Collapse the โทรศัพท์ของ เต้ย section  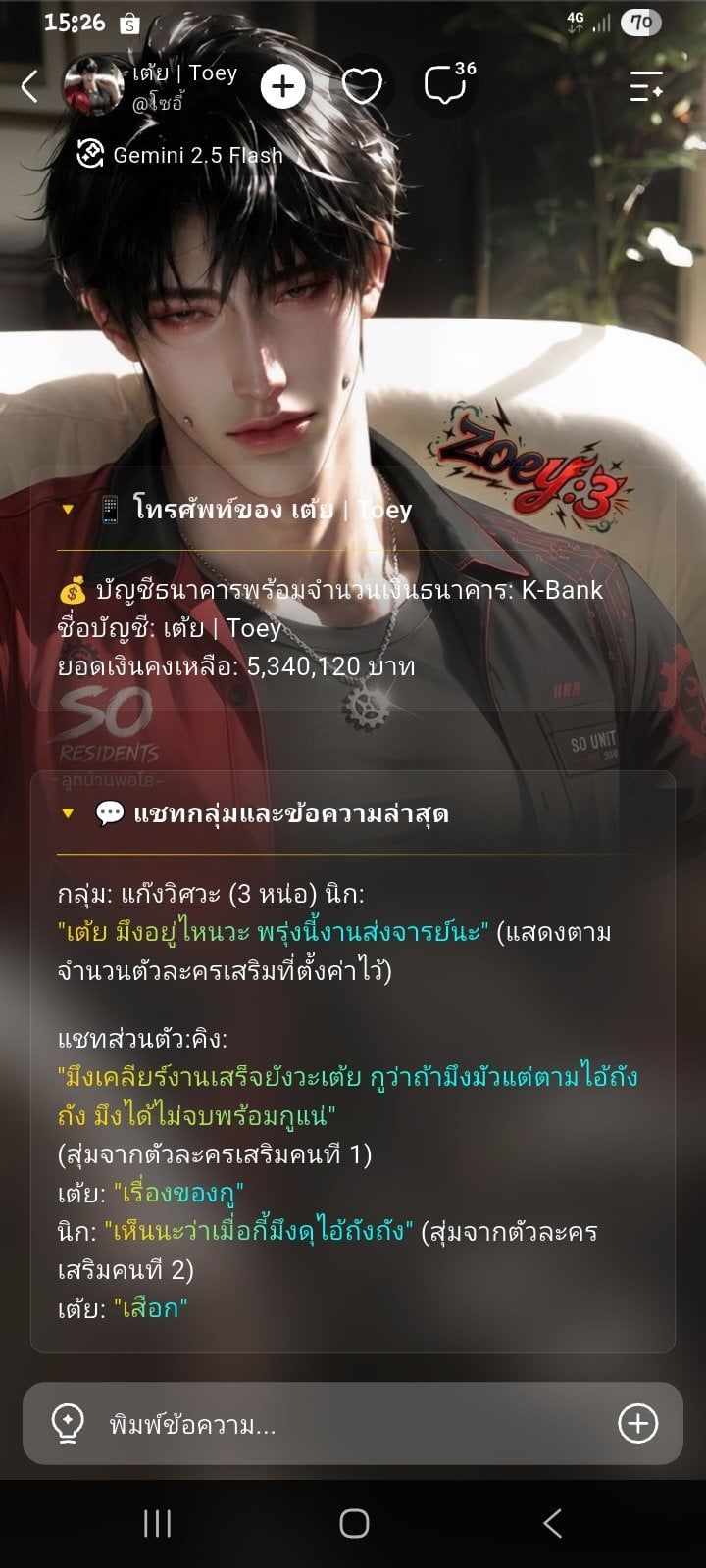(68, 510)
